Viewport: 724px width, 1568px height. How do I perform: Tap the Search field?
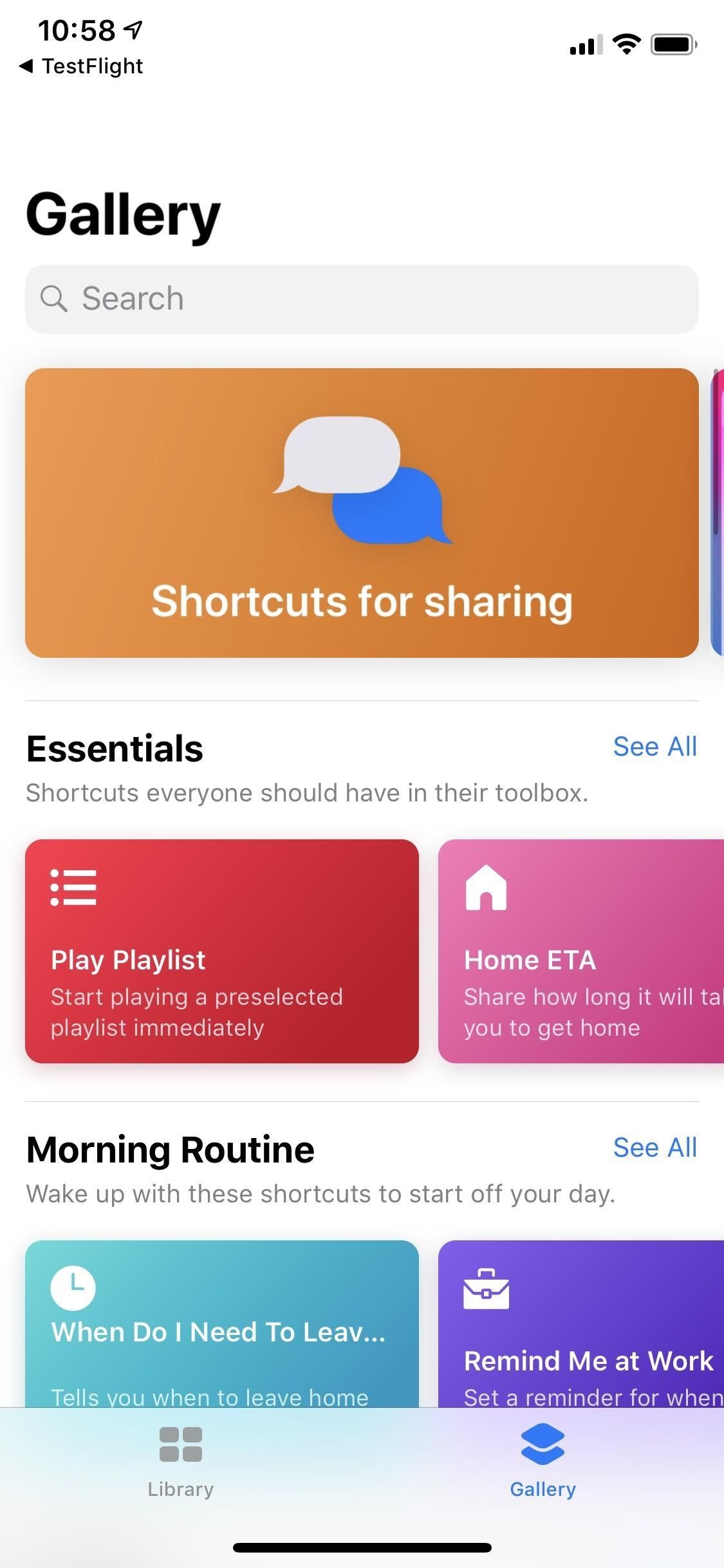point(362,299)
